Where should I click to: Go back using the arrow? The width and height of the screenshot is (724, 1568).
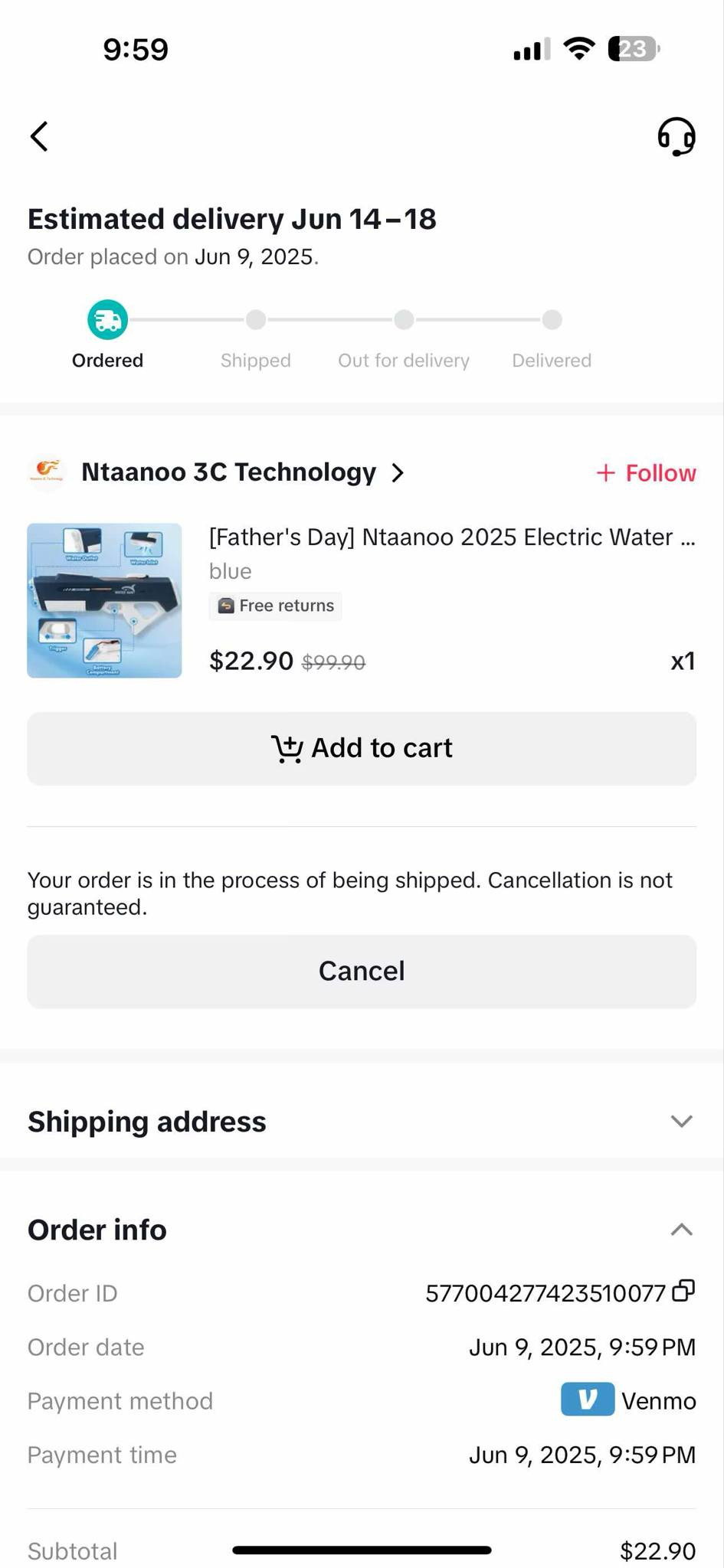(x=40, y=137)
